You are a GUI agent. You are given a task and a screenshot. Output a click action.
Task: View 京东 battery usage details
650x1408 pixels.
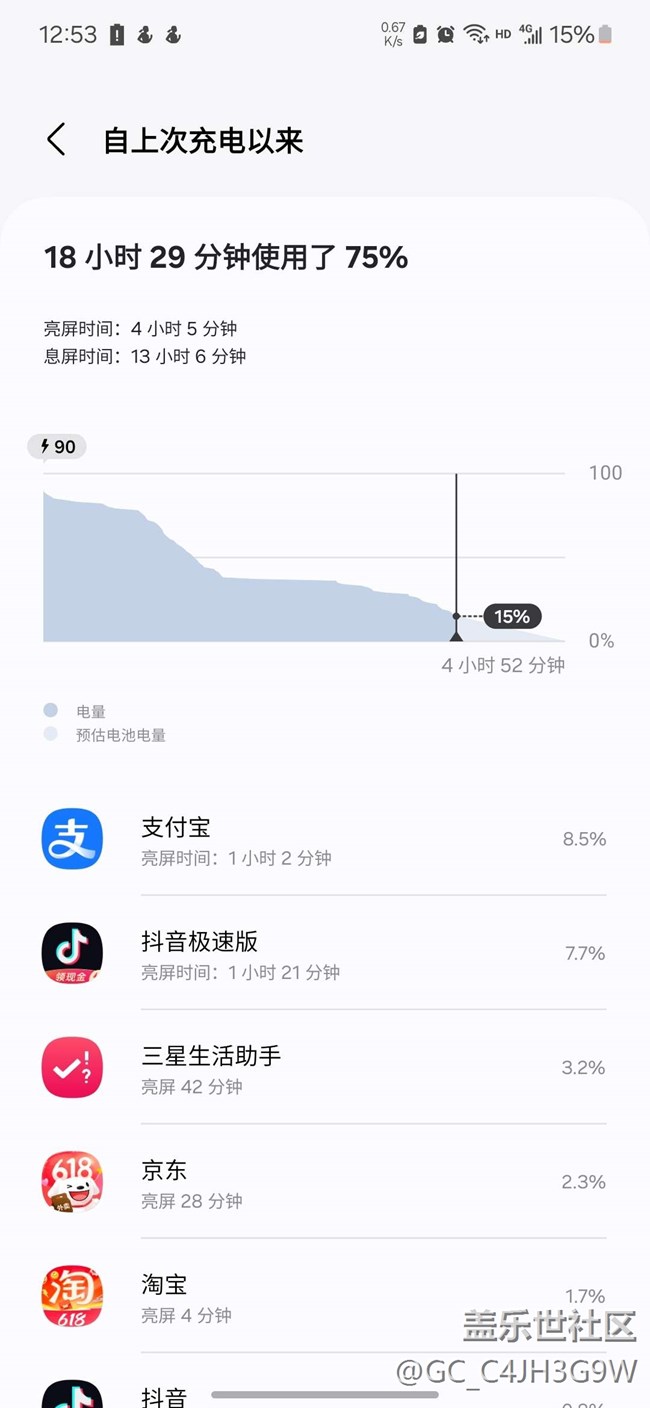click(325, 1181)
